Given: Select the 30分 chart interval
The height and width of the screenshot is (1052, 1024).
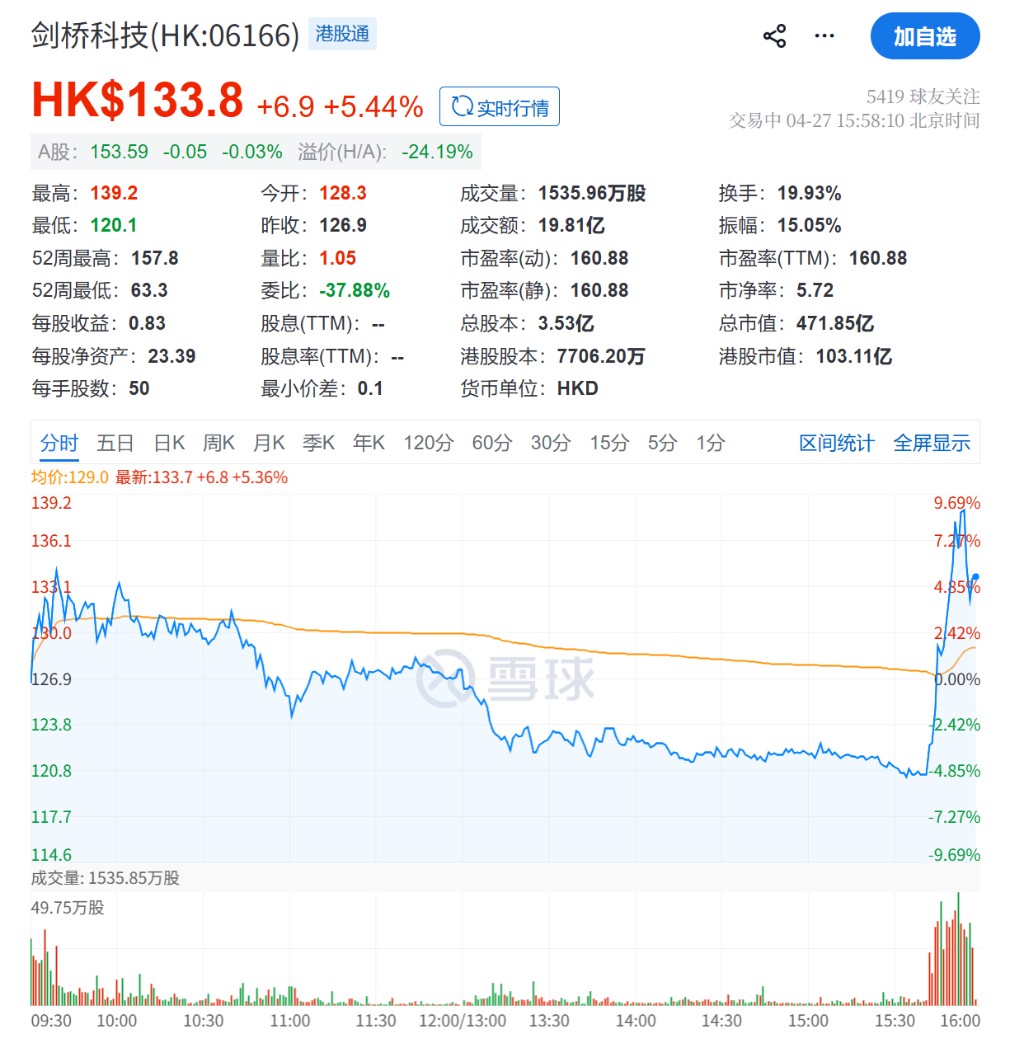Looking at the screenshot, I should pos(550,443).
